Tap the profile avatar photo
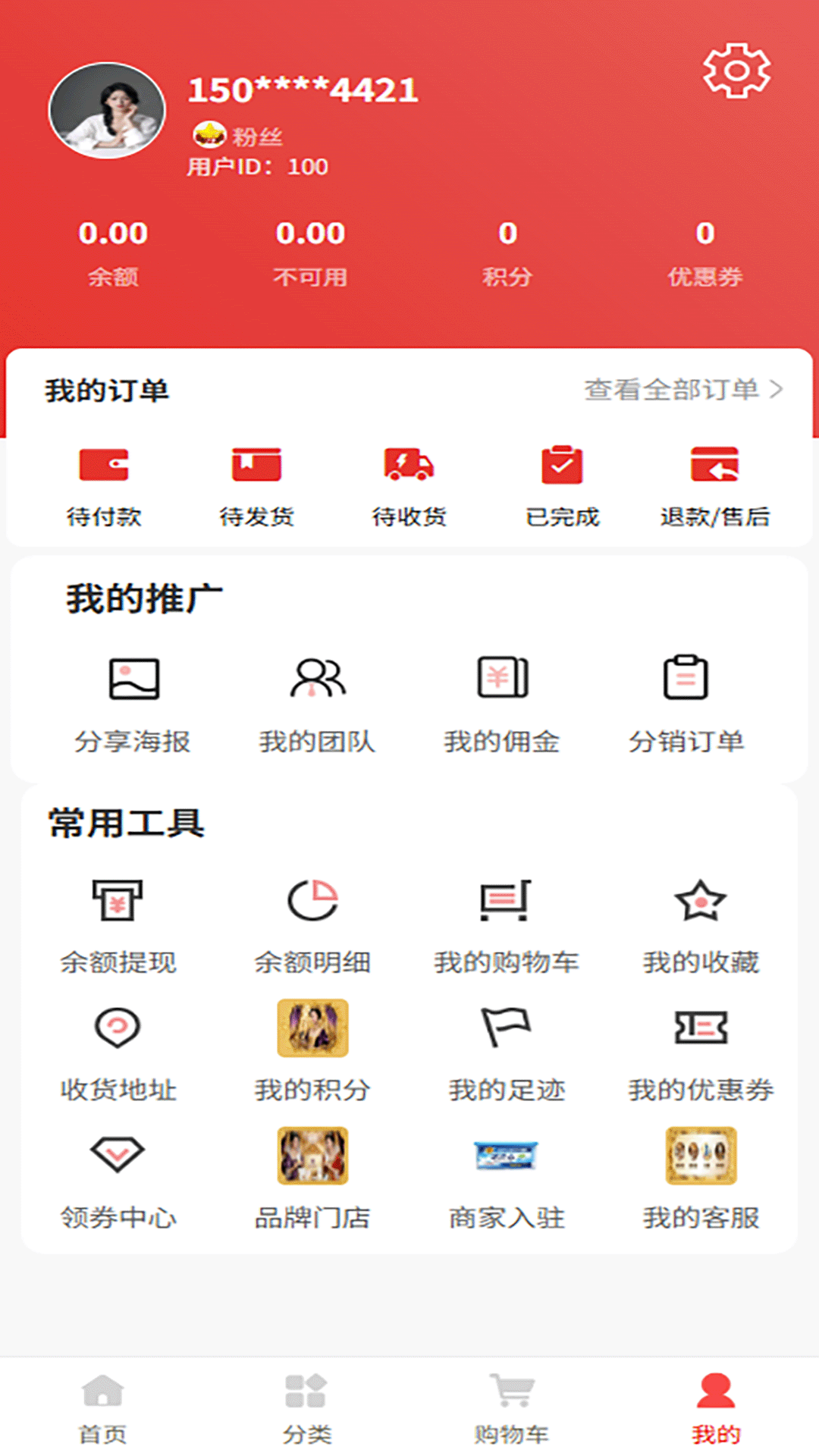819x1456 pixels. pyautogui.click(x=107, y=111)
